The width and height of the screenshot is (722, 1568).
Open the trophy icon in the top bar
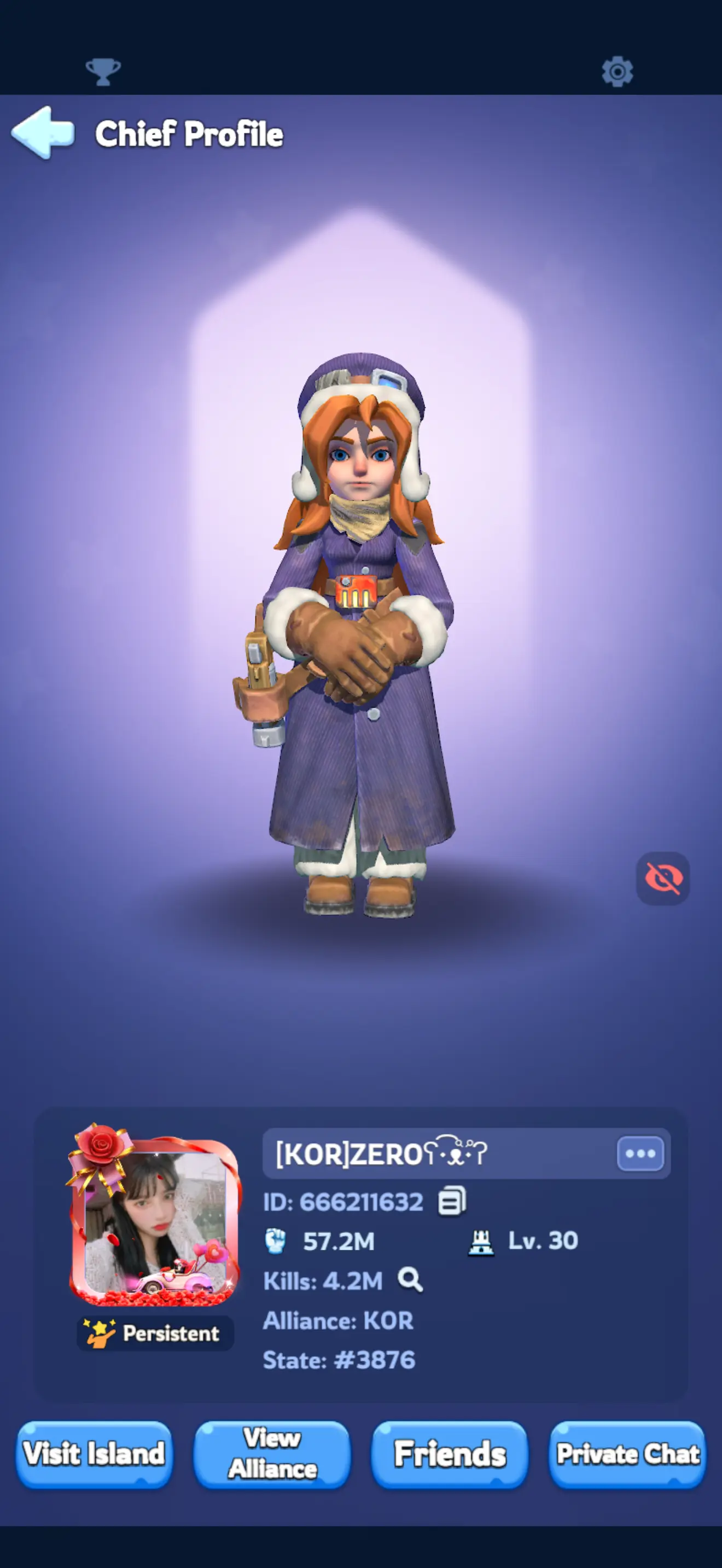(x=103, y=72)
